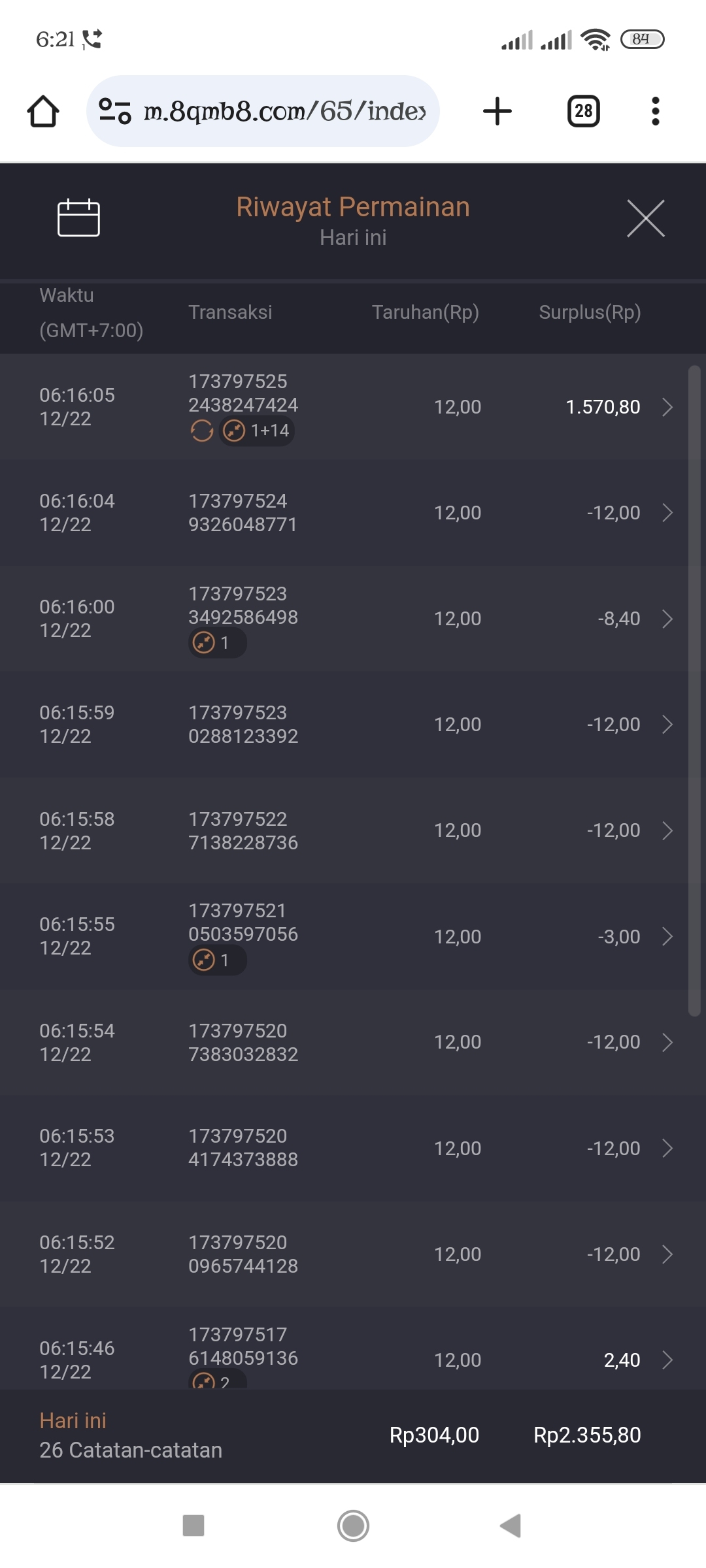Close the Riwayat Permainan panel

point(645,218)
